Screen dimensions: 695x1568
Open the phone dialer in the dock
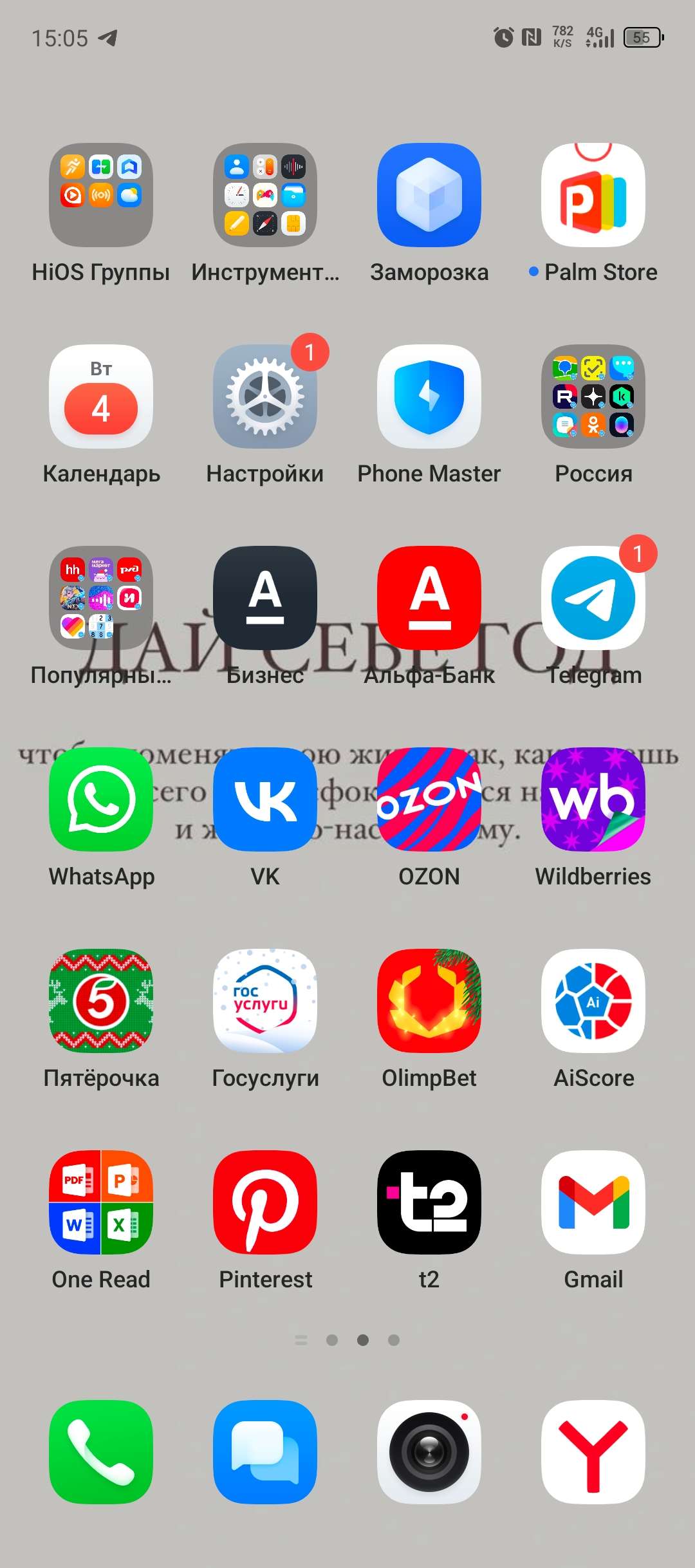tap(101, 1452)
